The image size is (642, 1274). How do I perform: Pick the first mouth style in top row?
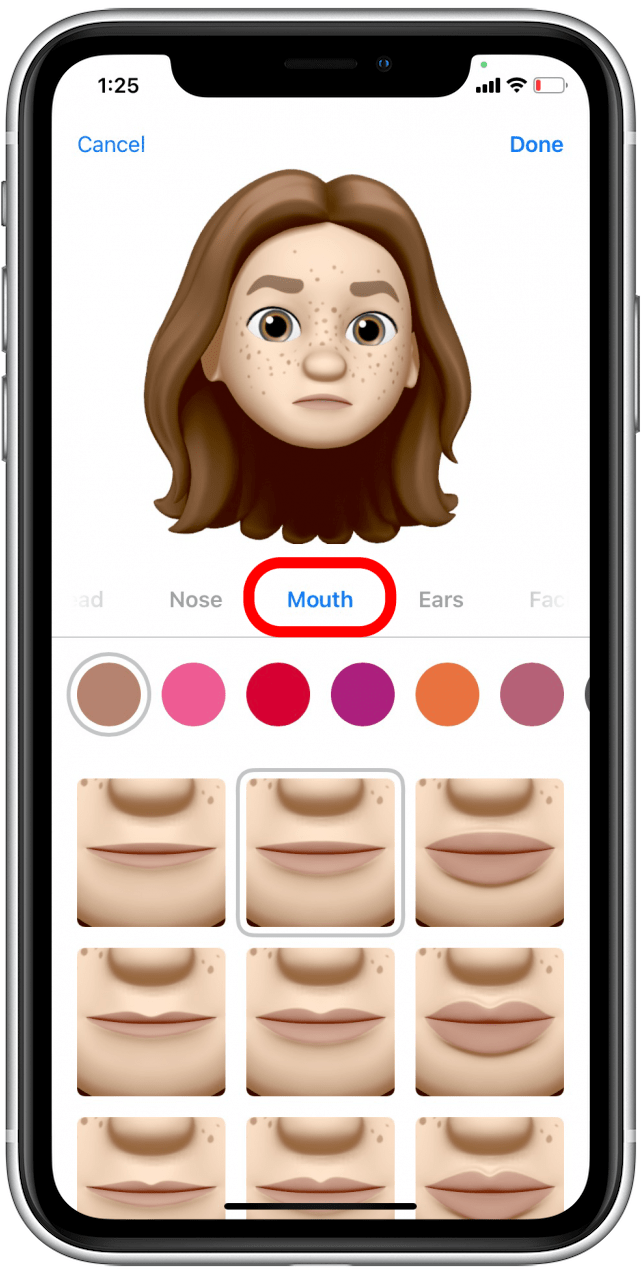[151, 853]
